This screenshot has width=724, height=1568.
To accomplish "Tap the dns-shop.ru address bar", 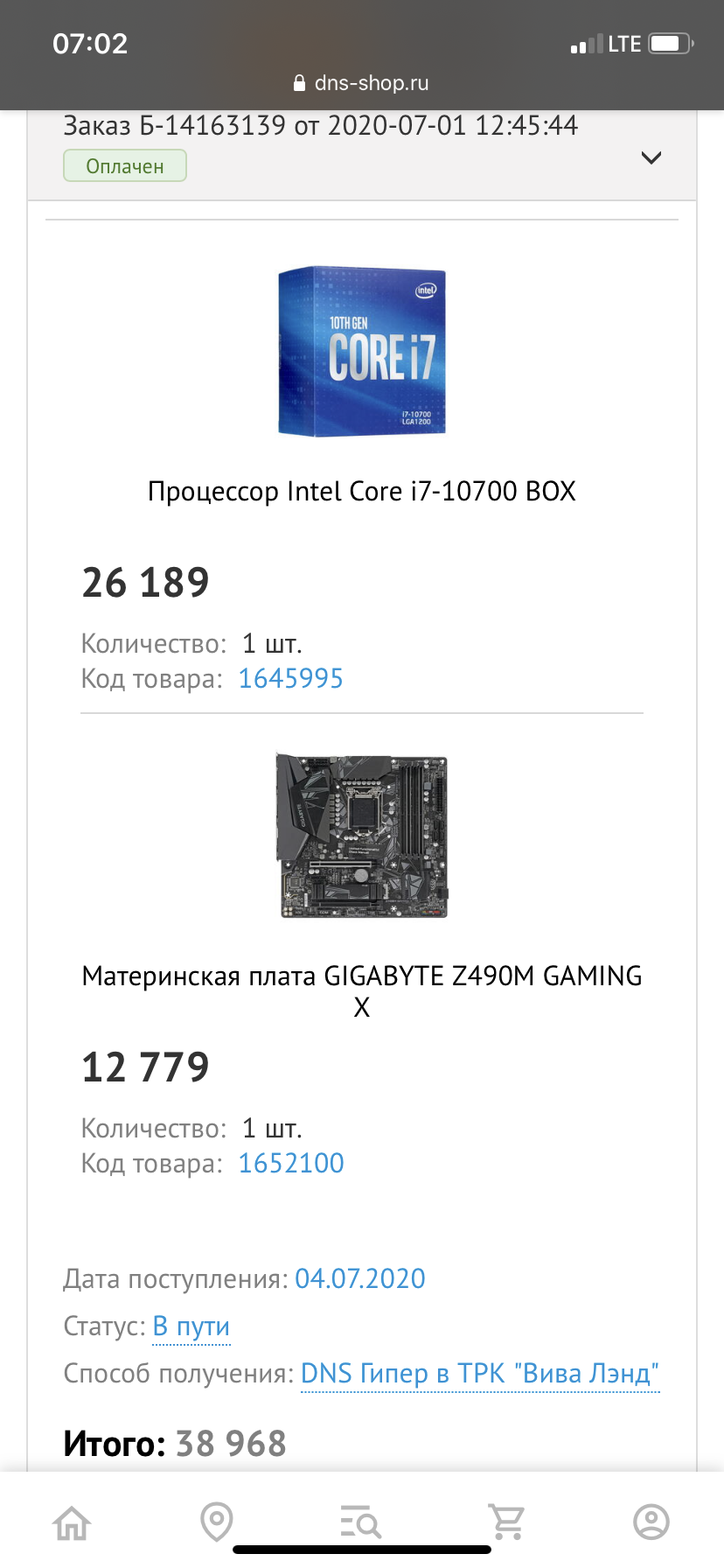I will 362,83.
